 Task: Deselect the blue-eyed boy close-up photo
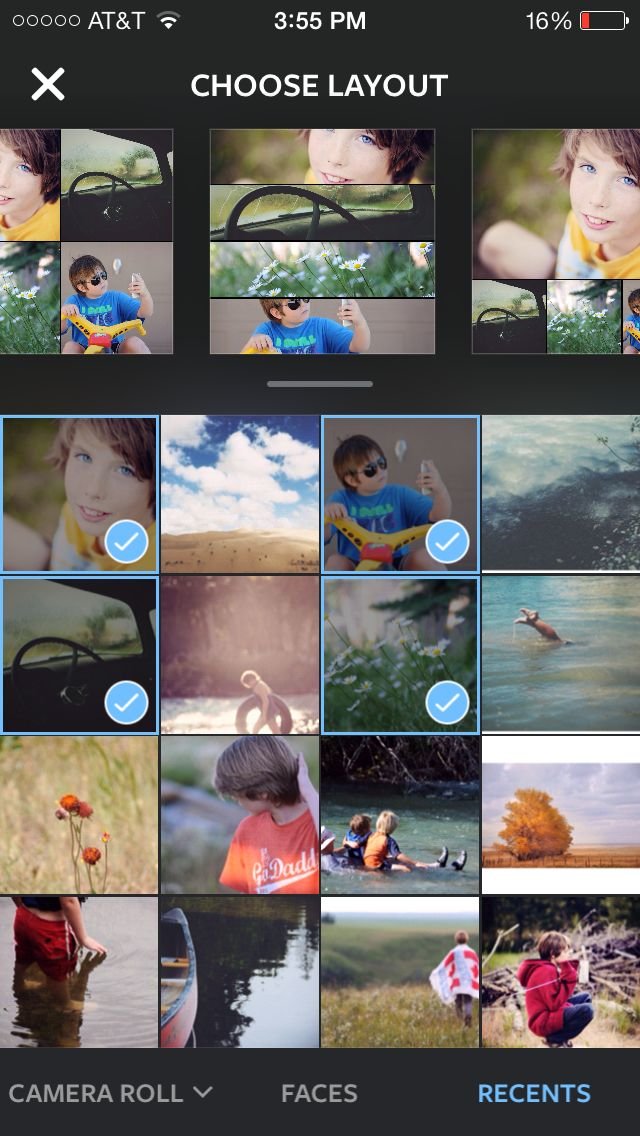[x=79, y=494]
